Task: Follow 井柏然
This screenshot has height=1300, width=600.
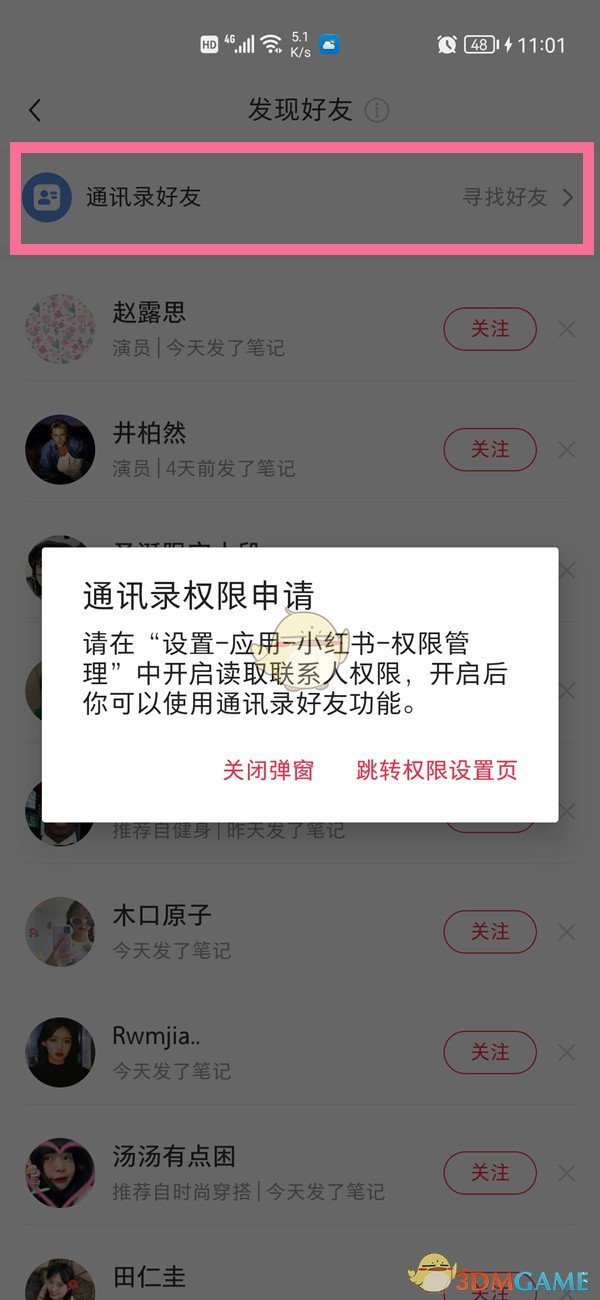Action: click(x=490, y=450)
